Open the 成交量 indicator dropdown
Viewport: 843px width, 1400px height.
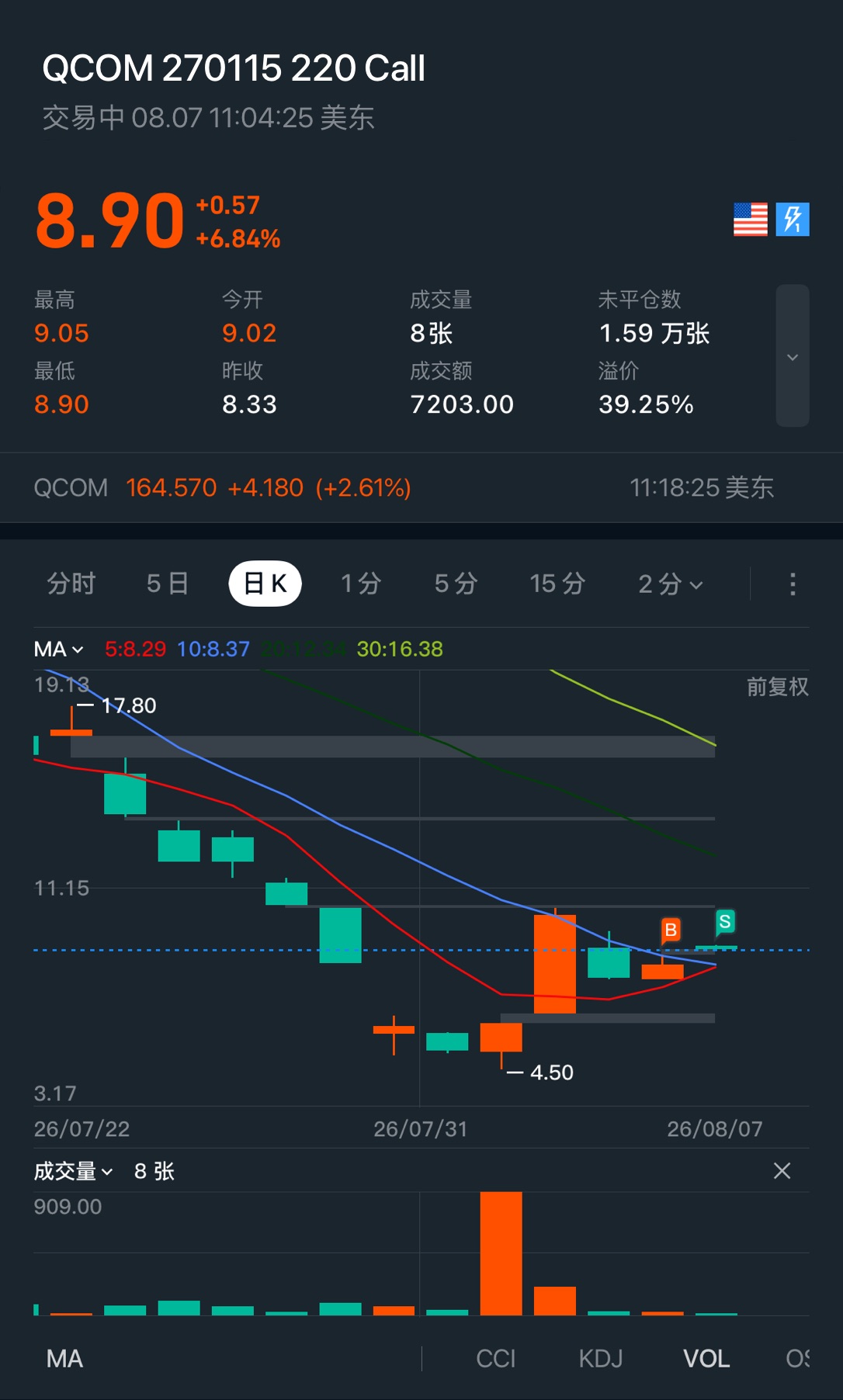coord(74,1171)
